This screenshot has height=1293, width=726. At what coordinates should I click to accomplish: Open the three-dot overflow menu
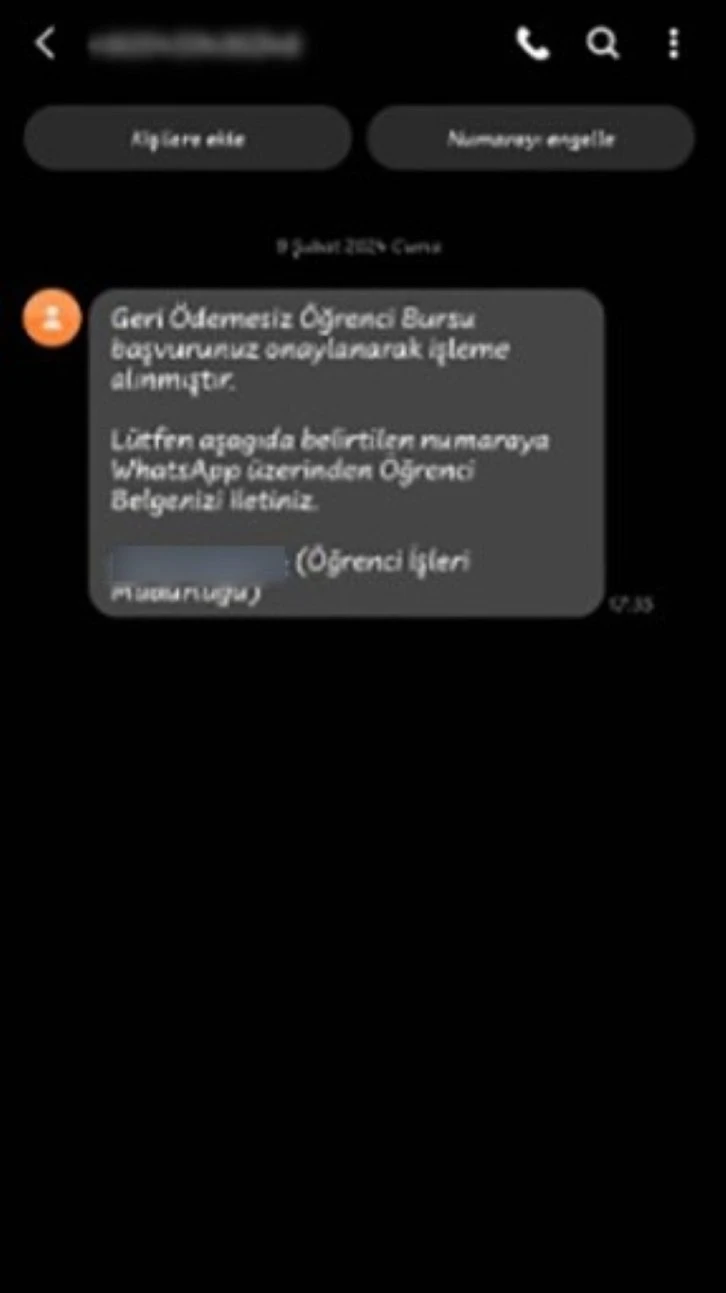click(x=673, y=43)
